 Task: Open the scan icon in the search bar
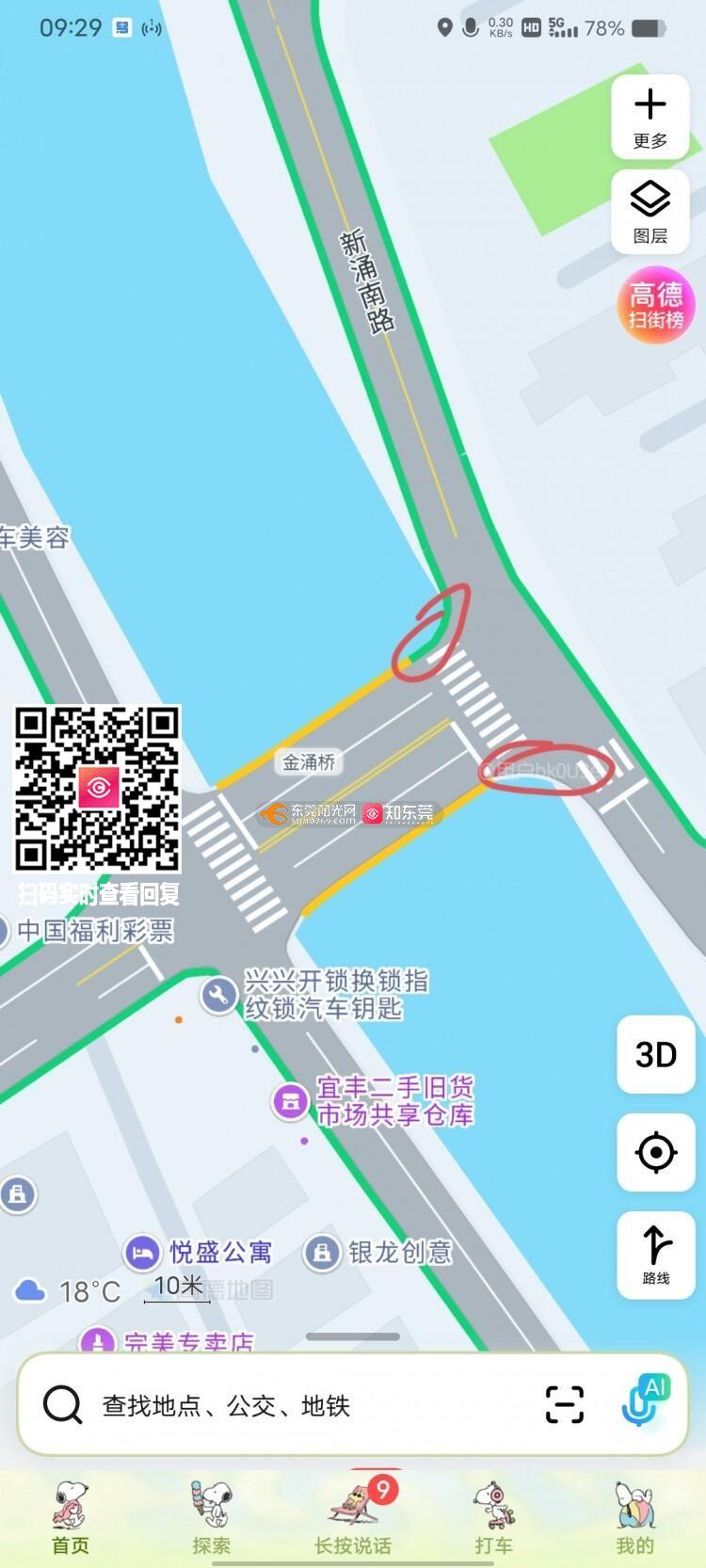point(565,1405)
